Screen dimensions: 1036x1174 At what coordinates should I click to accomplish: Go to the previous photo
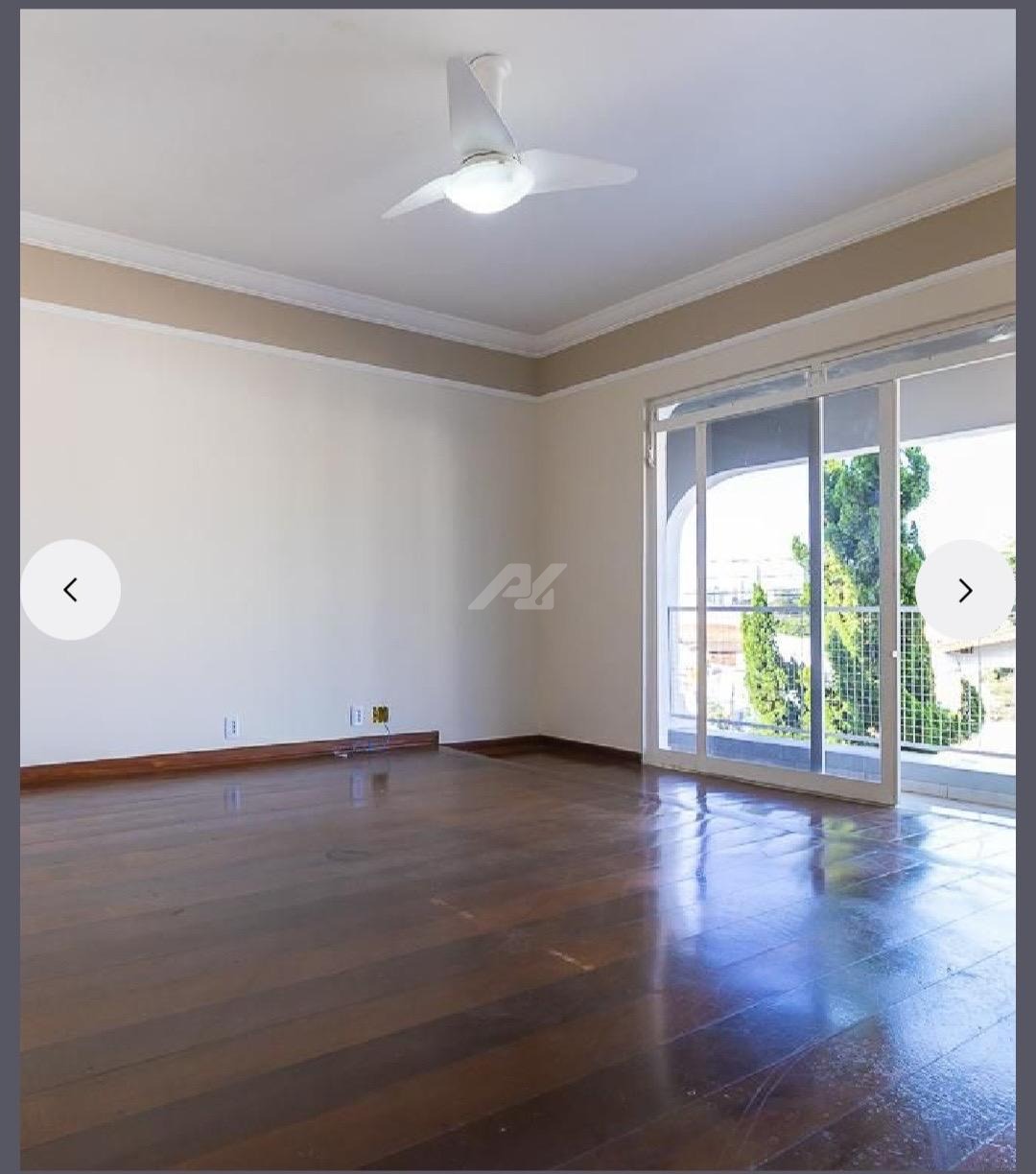click(71, 590)
